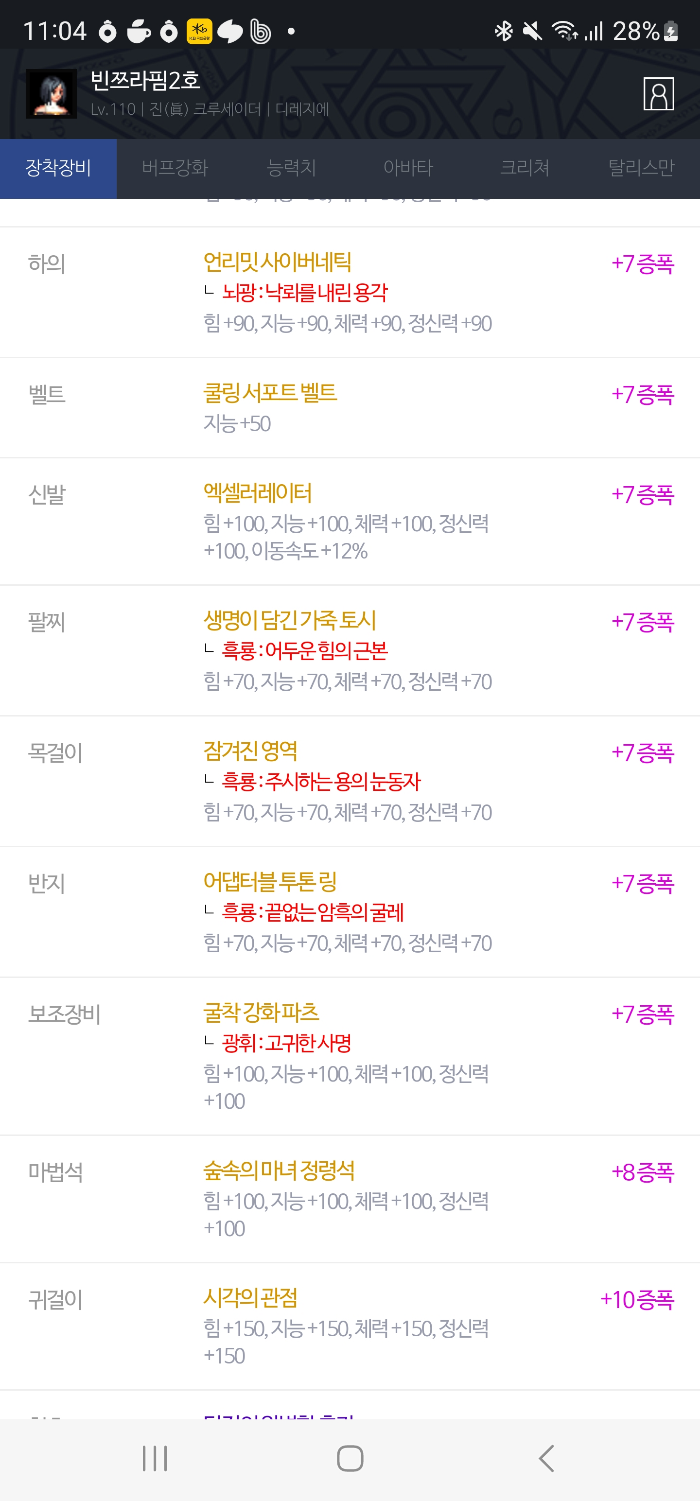Select the 능력치 tab
The width and height of the screenshot is (700, 1501).
[x=292, y=168]
